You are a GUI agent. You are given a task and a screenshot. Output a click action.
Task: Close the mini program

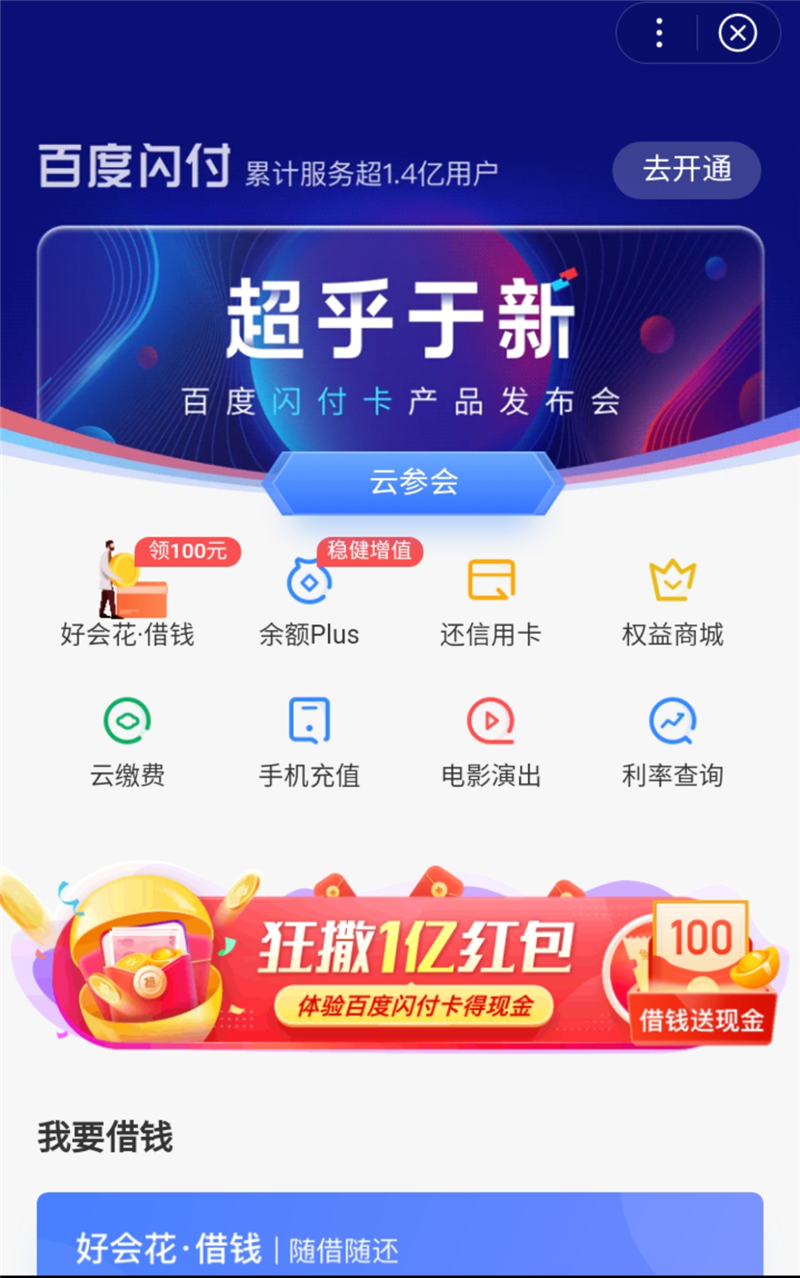point(737,34)
